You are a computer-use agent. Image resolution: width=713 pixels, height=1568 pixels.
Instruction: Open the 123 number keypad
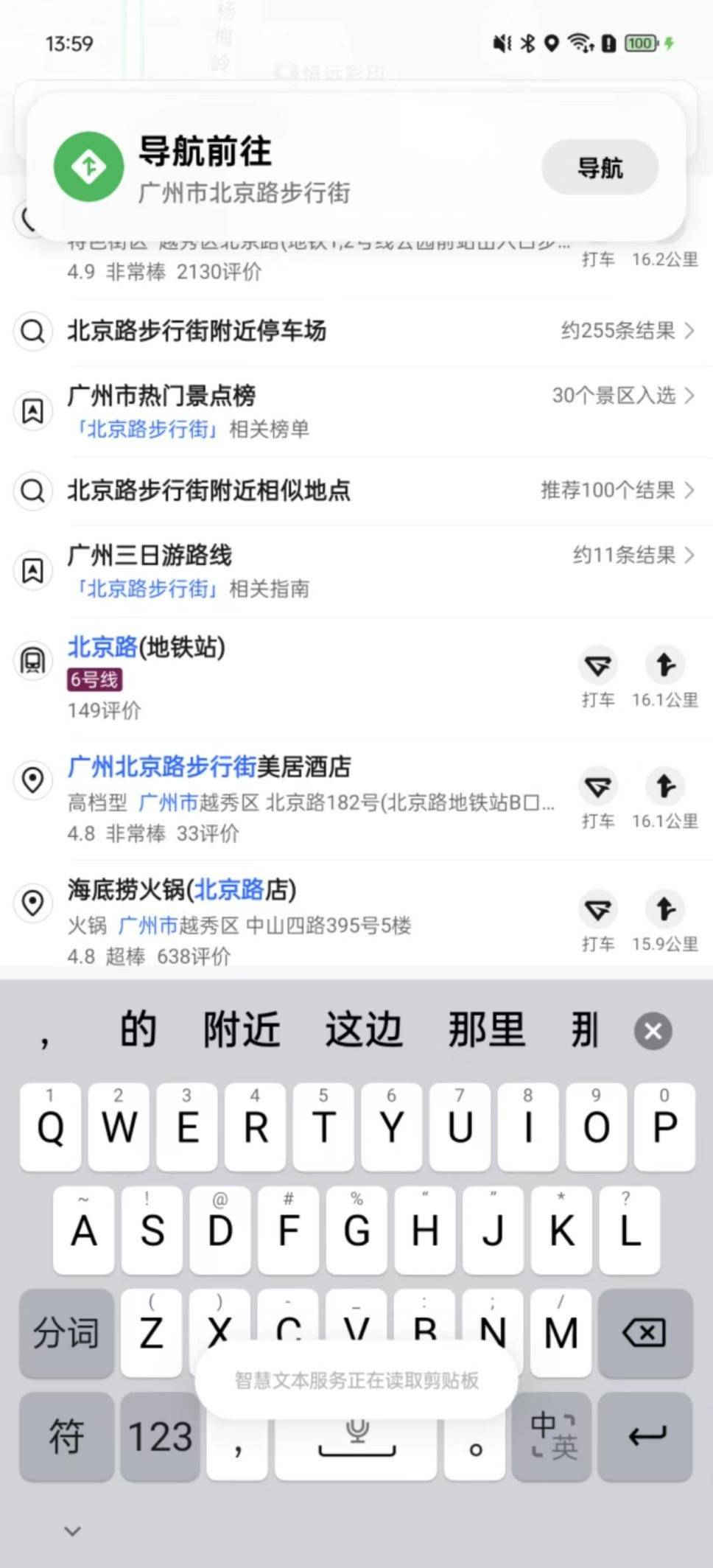click(x=160, y=1436)
